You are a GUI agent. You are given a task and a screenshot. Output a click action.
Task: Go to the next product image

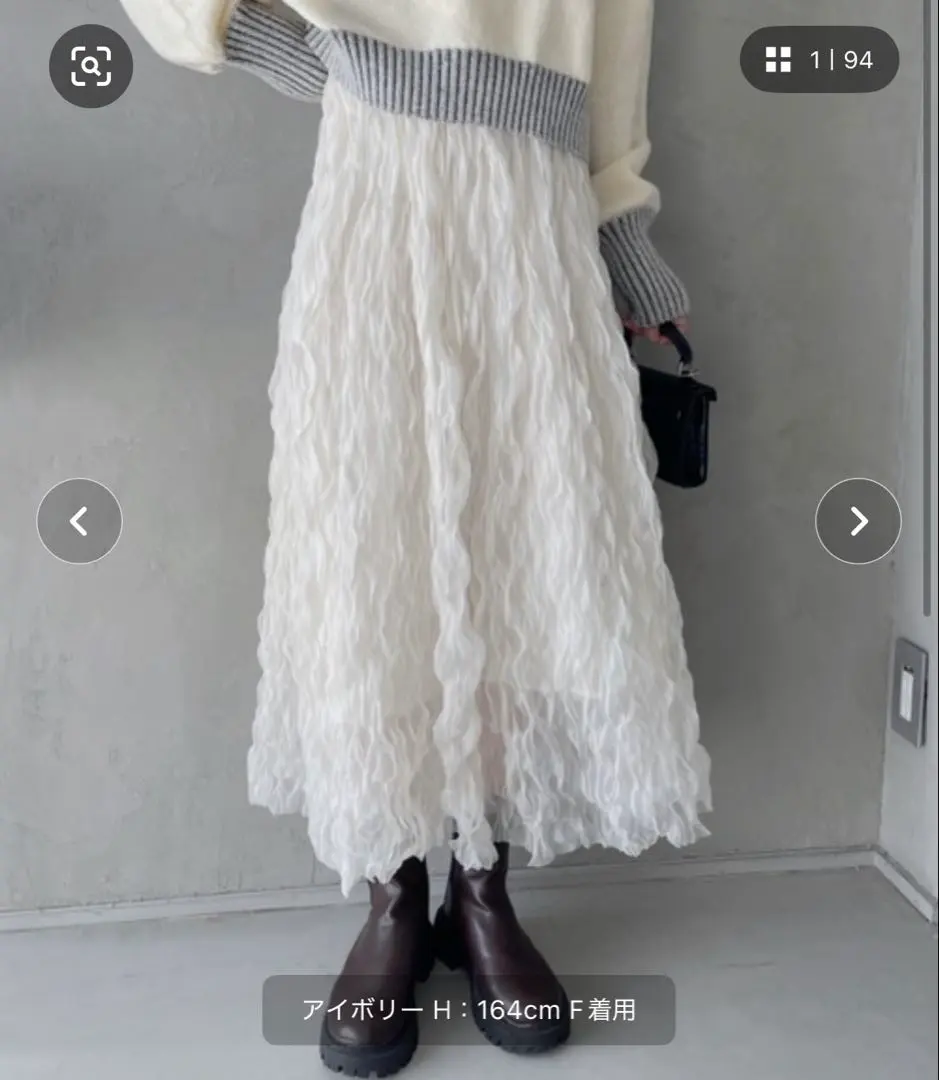click(x=858, y=521)
